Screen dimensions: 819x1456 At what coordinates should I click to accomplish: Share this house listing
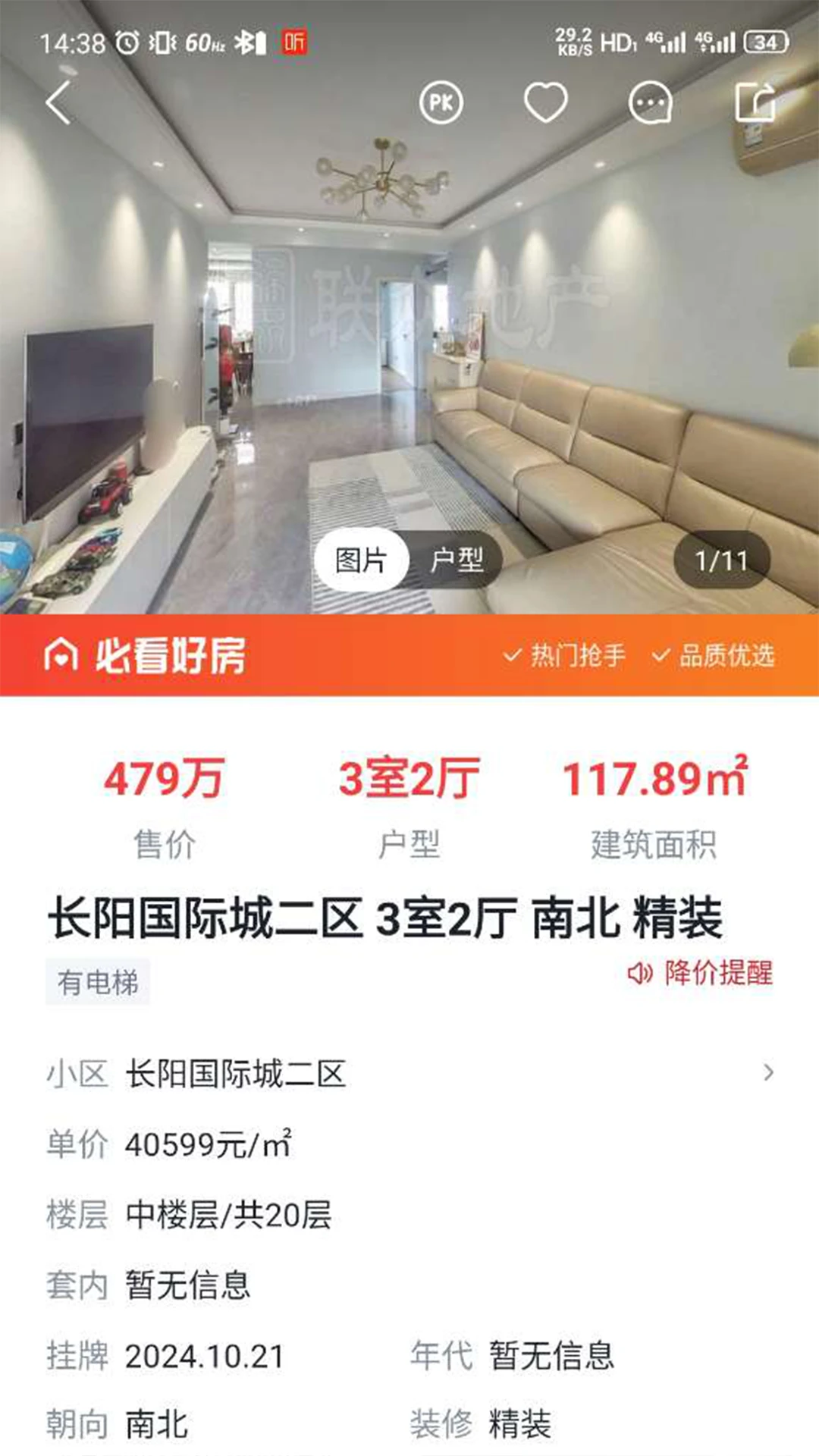(755, 102)
